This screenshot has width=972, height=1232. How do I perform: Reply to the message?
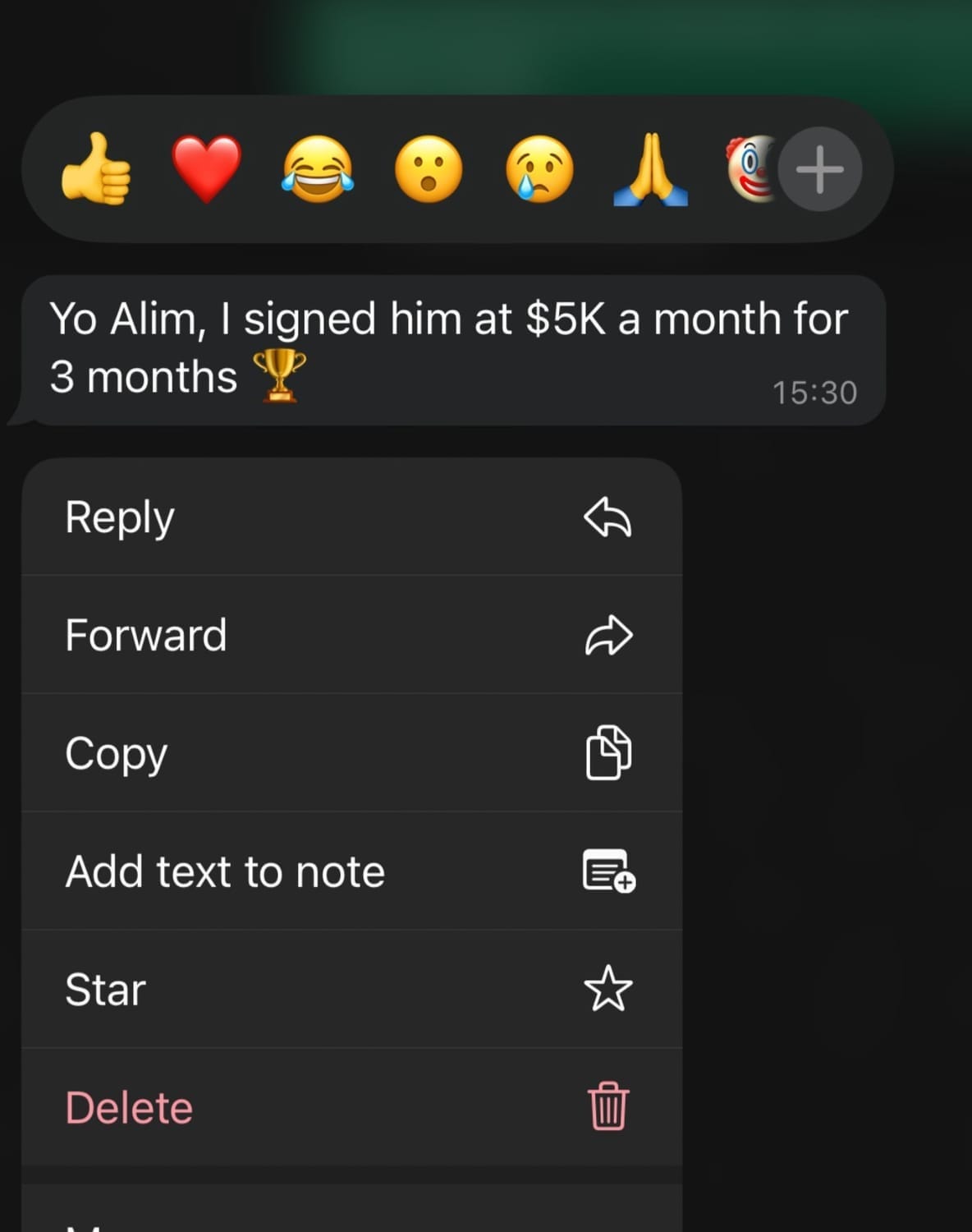coord(351,517)
